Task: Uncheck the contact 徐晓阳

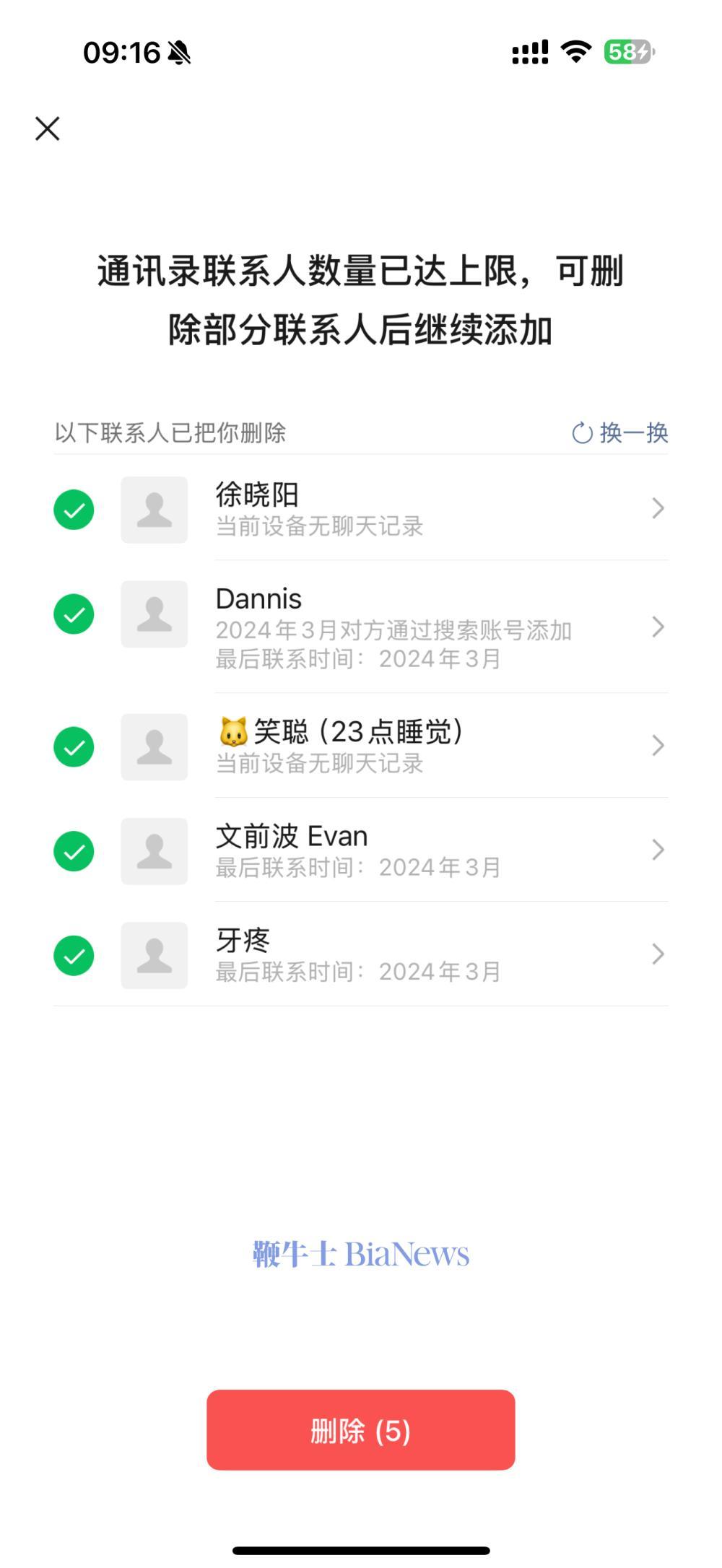Action: coord(74,510)
